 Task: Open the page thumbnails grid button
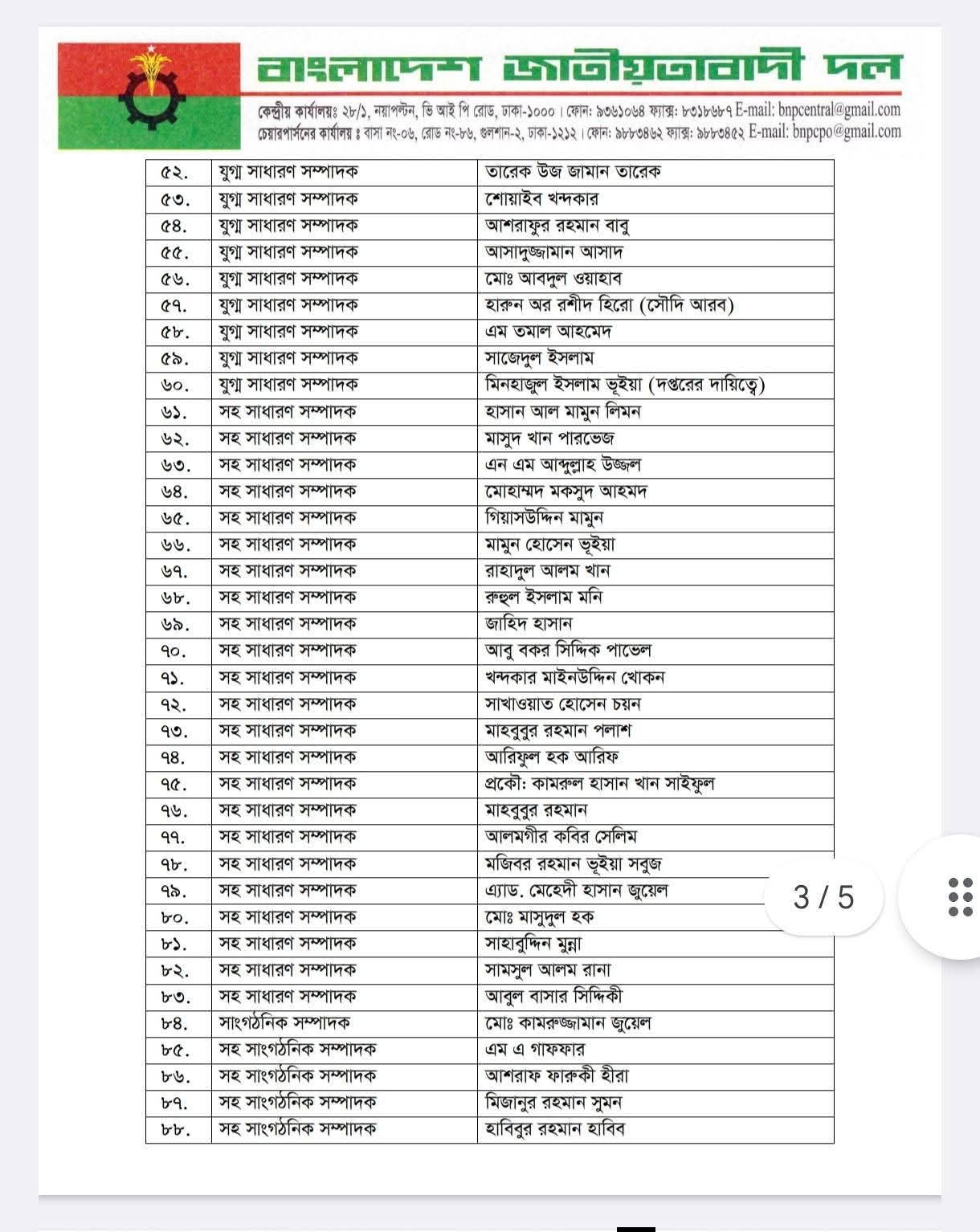click(x=958, y=896)
